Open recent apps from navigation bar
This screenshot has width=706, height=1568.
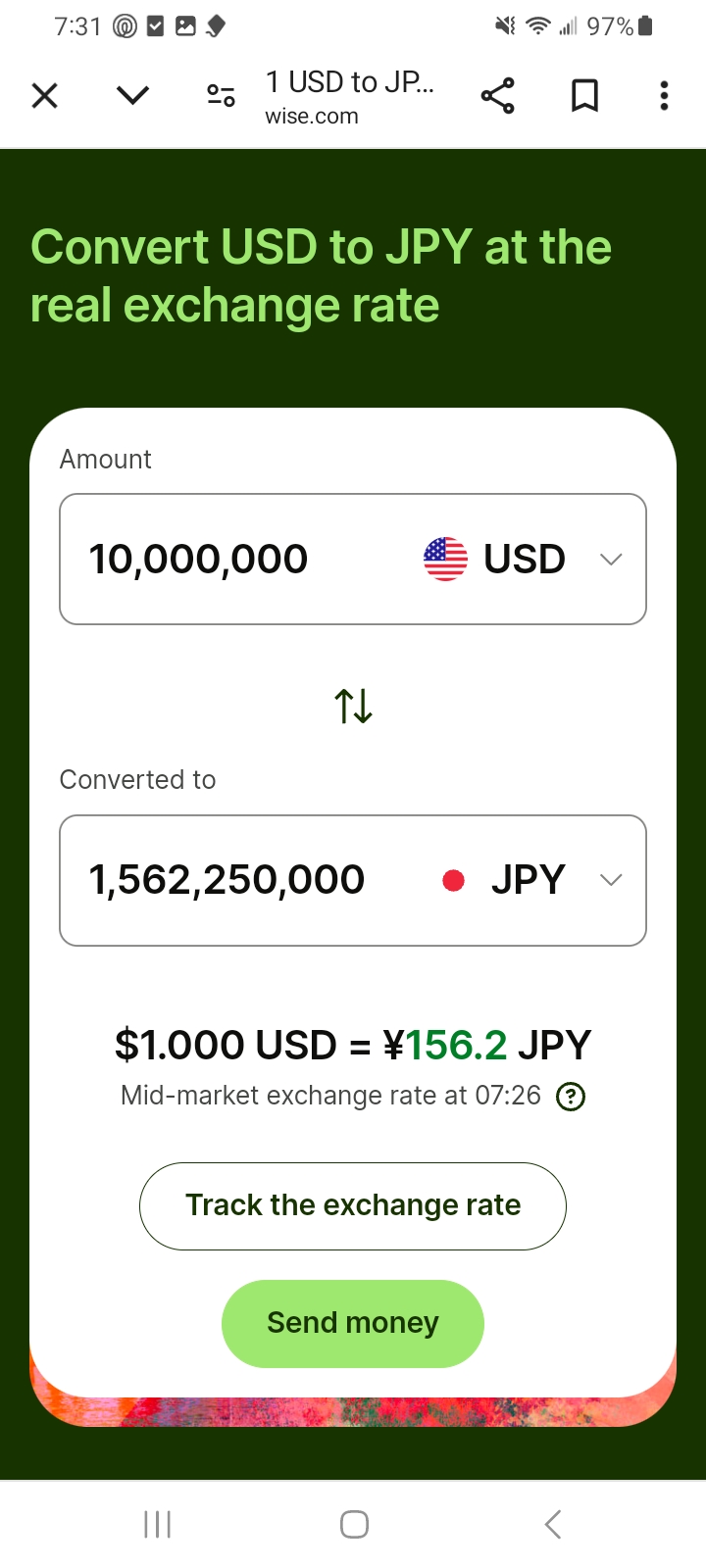click(157, 1524)
